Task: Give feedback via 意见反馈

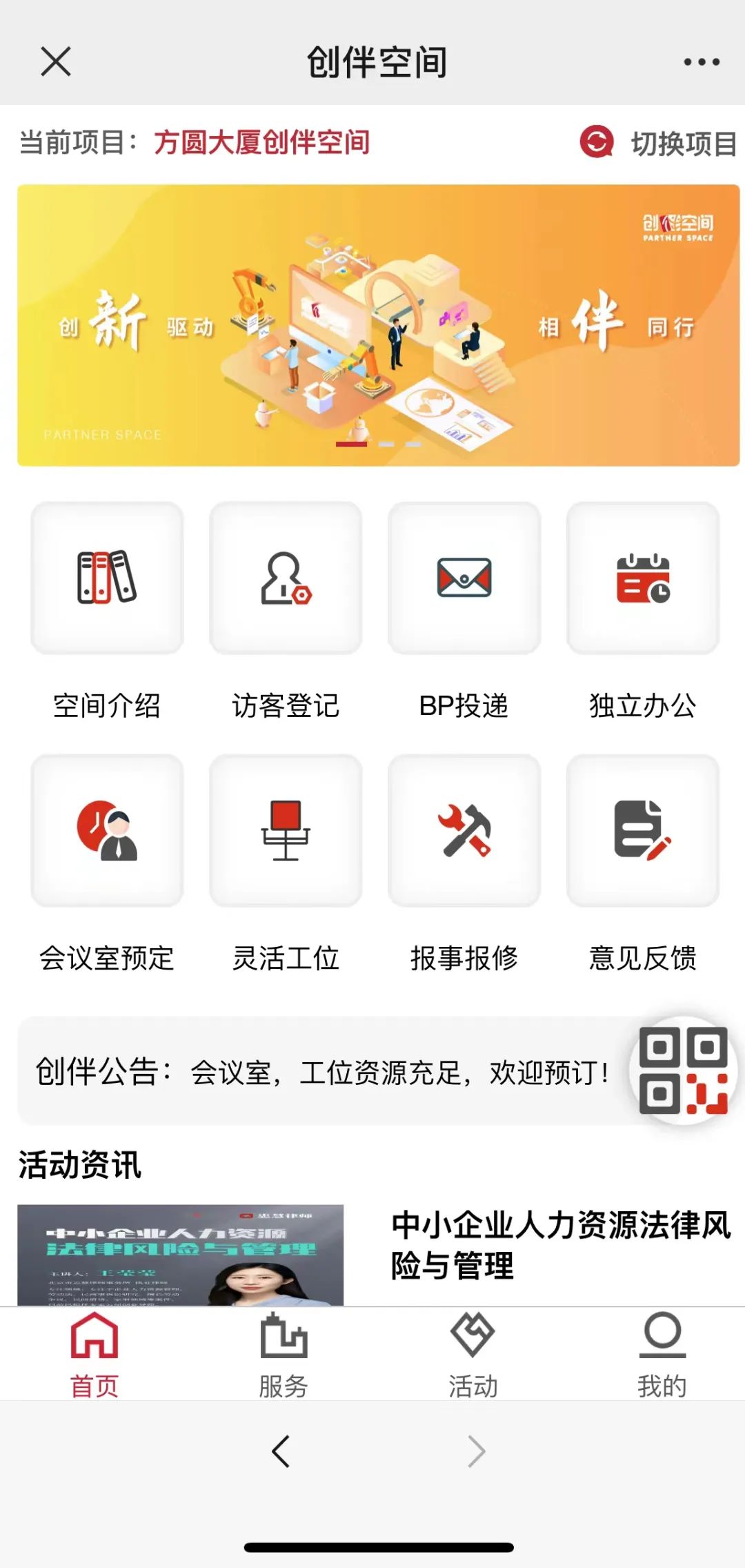Action: point(643,831)
